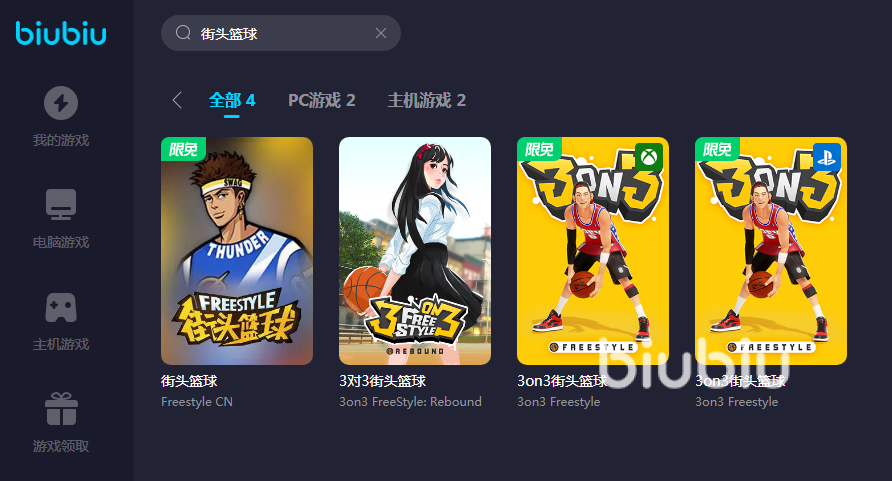
Task: Select the 全部 4 tab
Action: [x=232, y=100]
